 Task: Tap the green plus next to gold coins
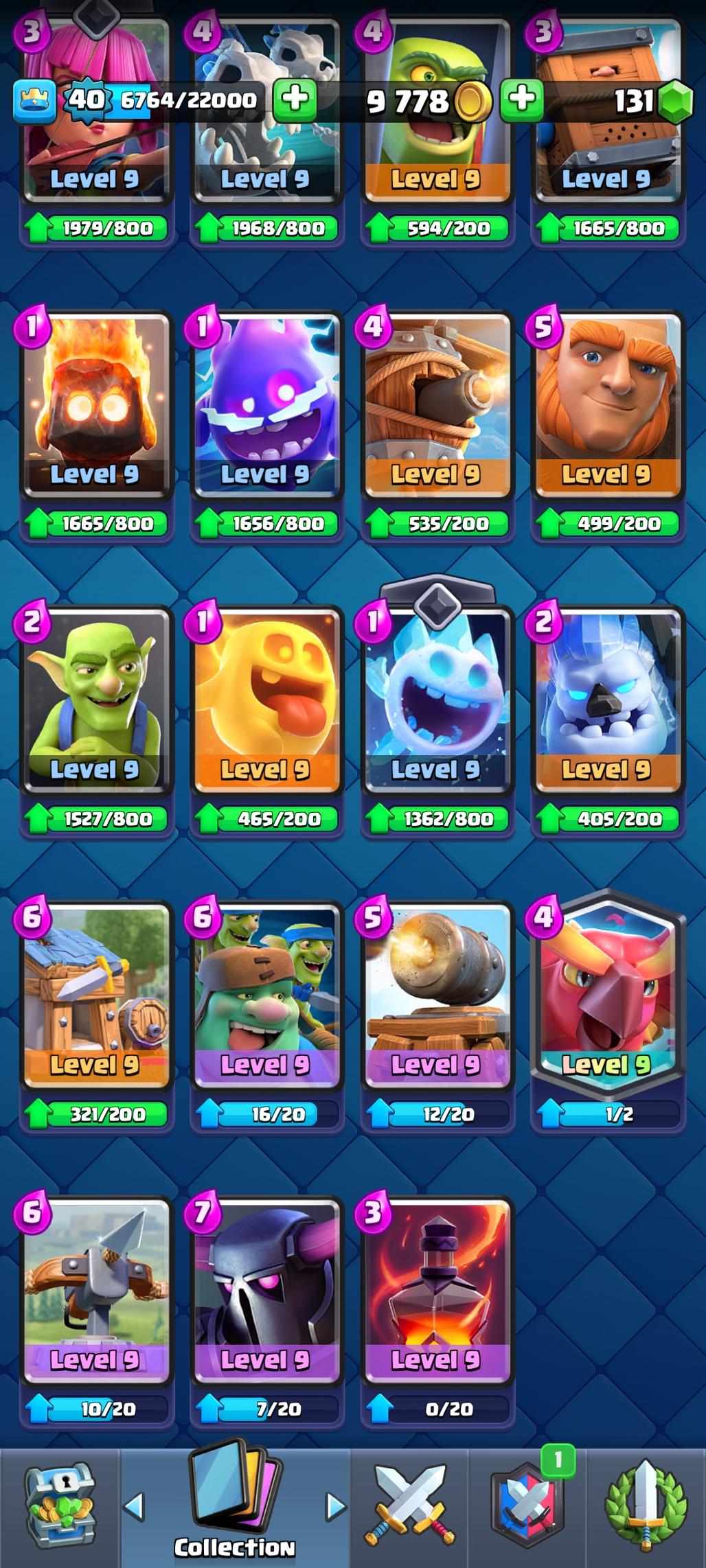click(x=521, y=100)
